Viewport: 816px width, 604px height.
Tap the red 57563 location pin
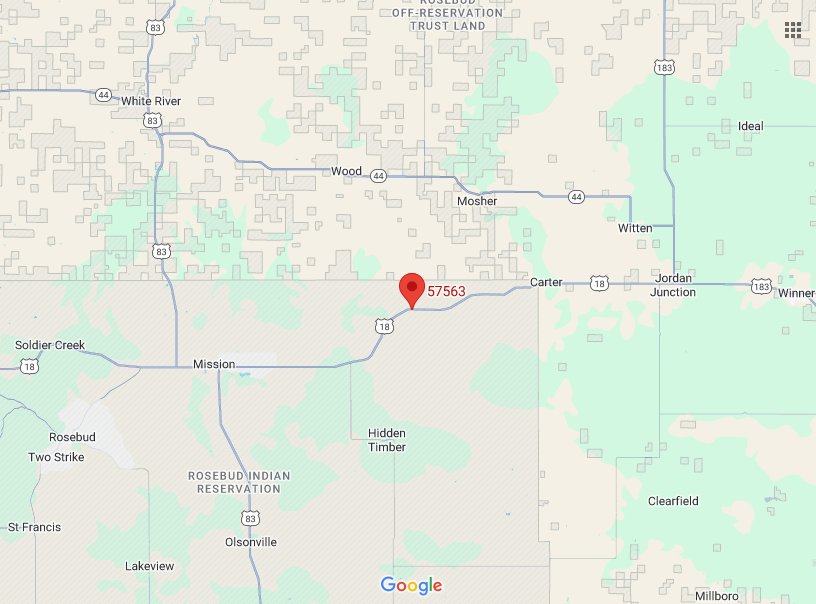click(411, 288)
